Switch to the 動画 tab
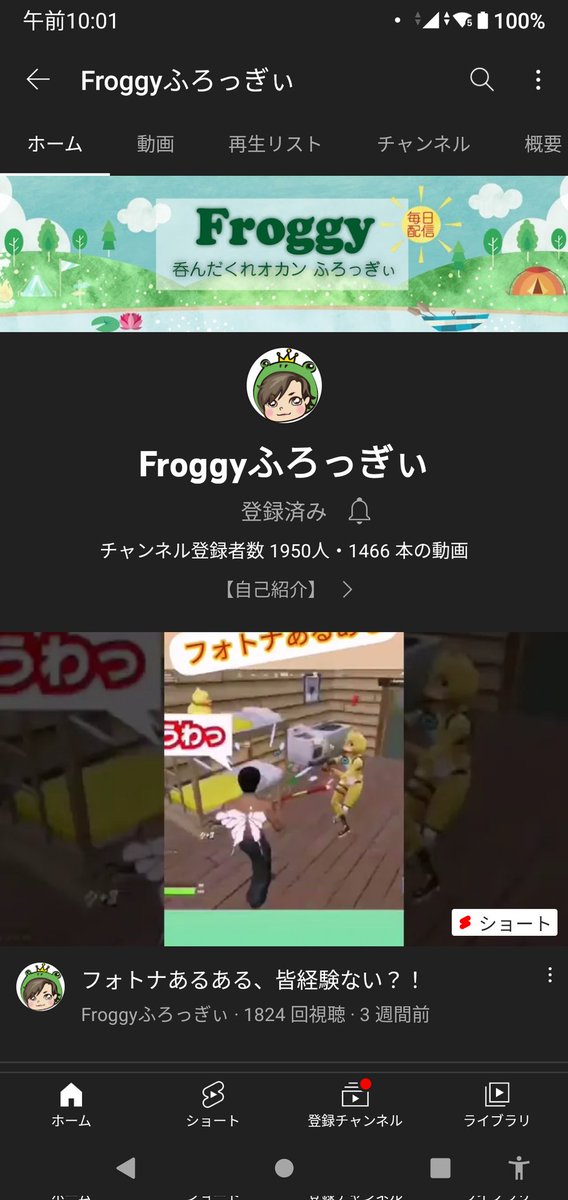Viewport: 568px width, 1200px height. (155, 144)
